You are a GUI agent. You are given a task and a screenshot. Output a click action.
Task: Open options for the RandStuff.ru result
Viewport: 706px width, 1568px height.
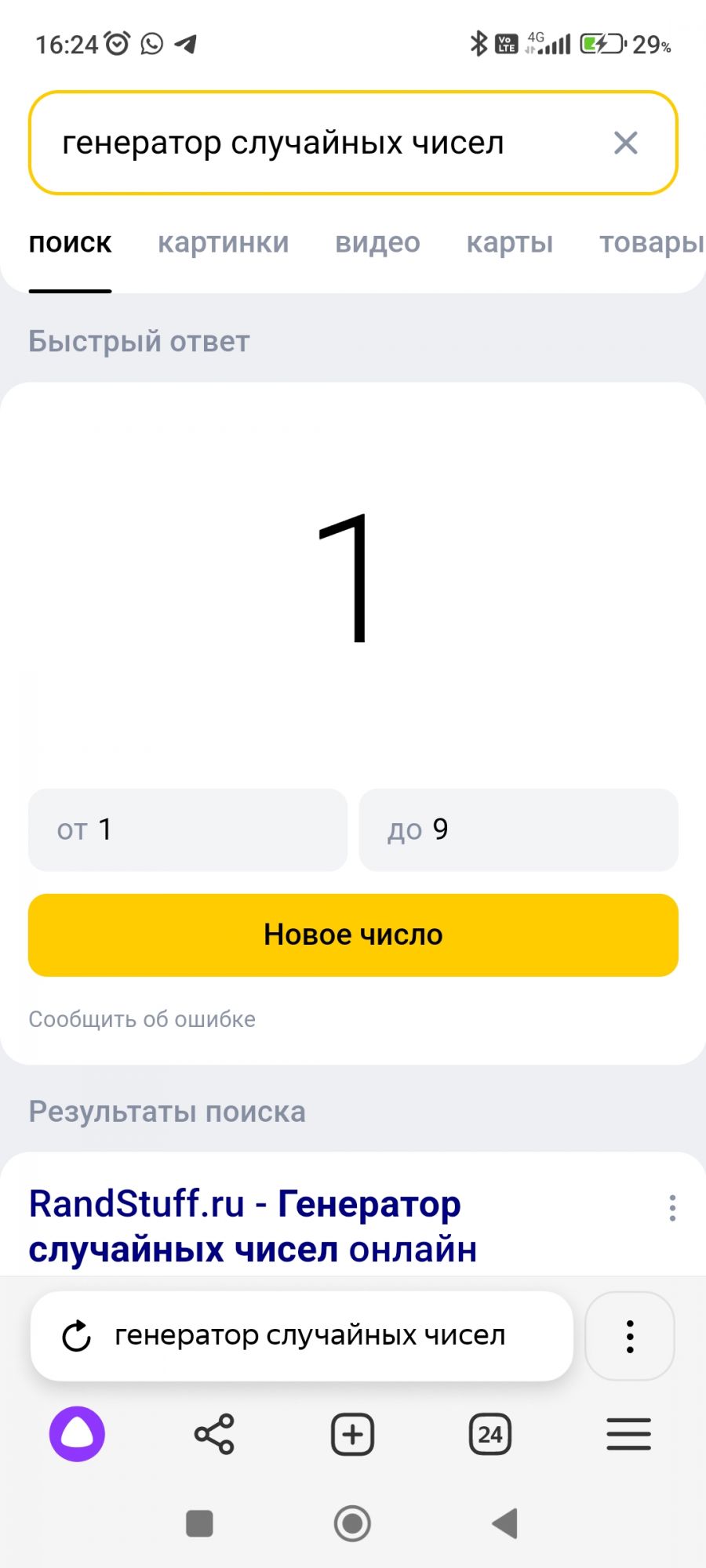click(672, 1208)
